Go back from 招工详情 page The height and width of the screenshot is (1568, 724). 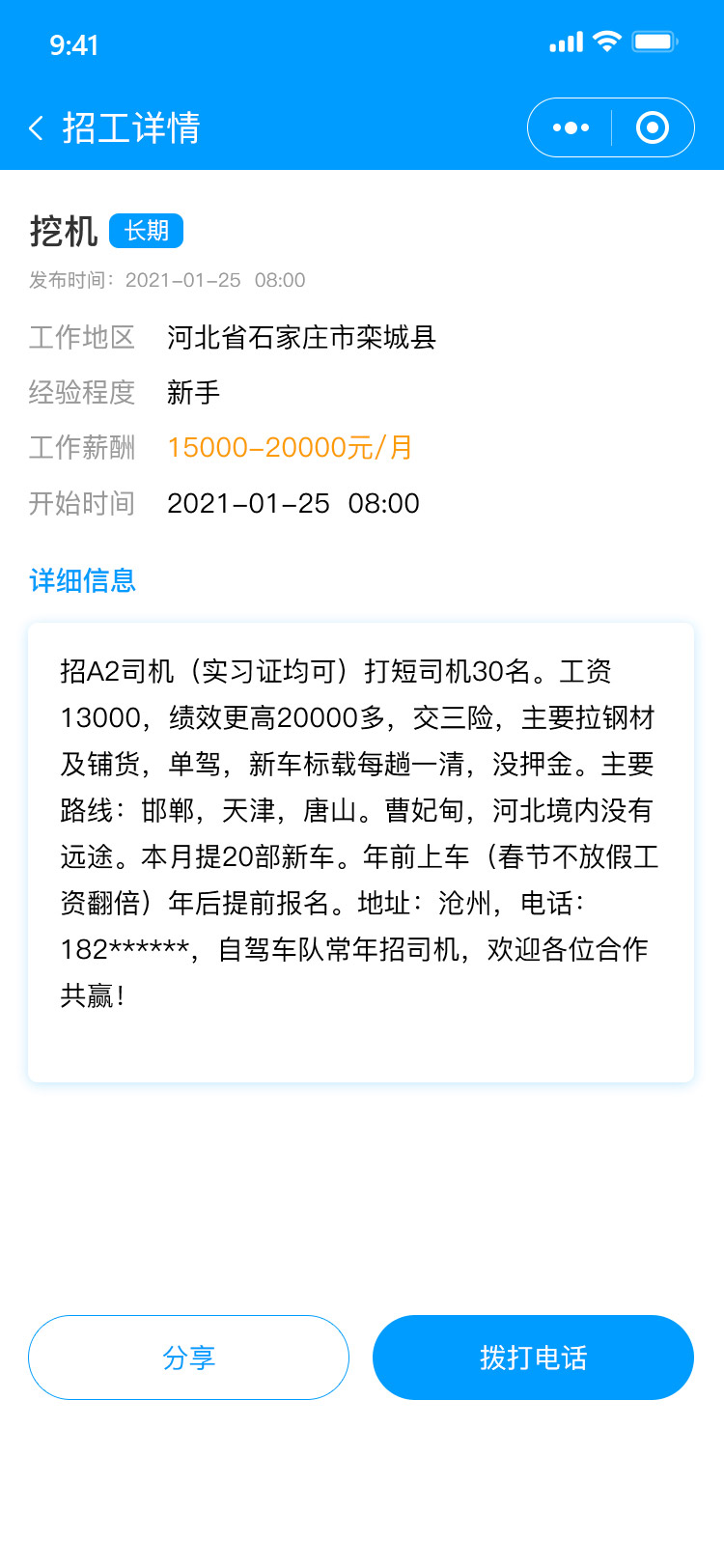(37, 128)
